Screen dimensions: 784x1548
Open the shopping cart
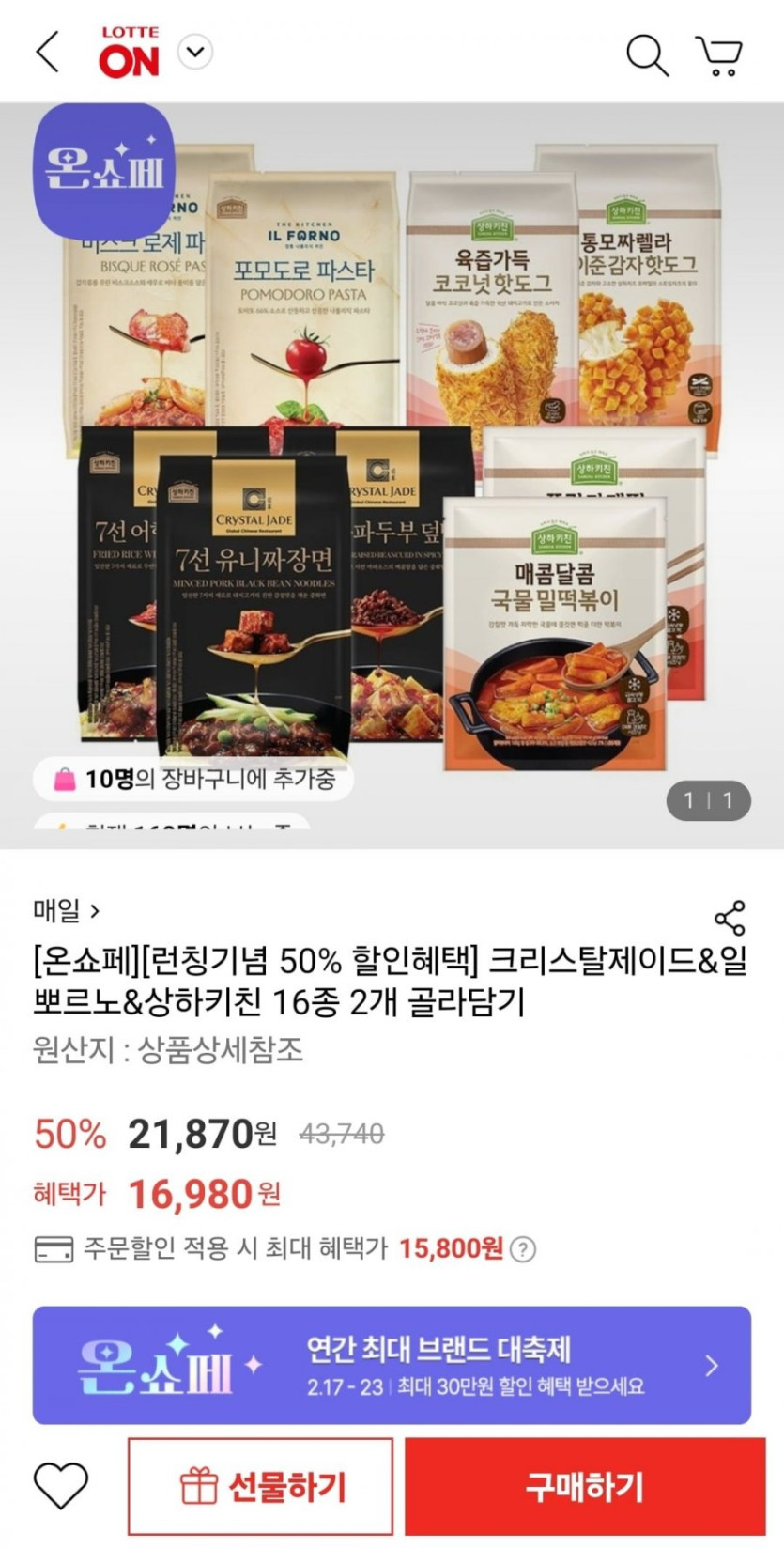[x=719, y=54]
